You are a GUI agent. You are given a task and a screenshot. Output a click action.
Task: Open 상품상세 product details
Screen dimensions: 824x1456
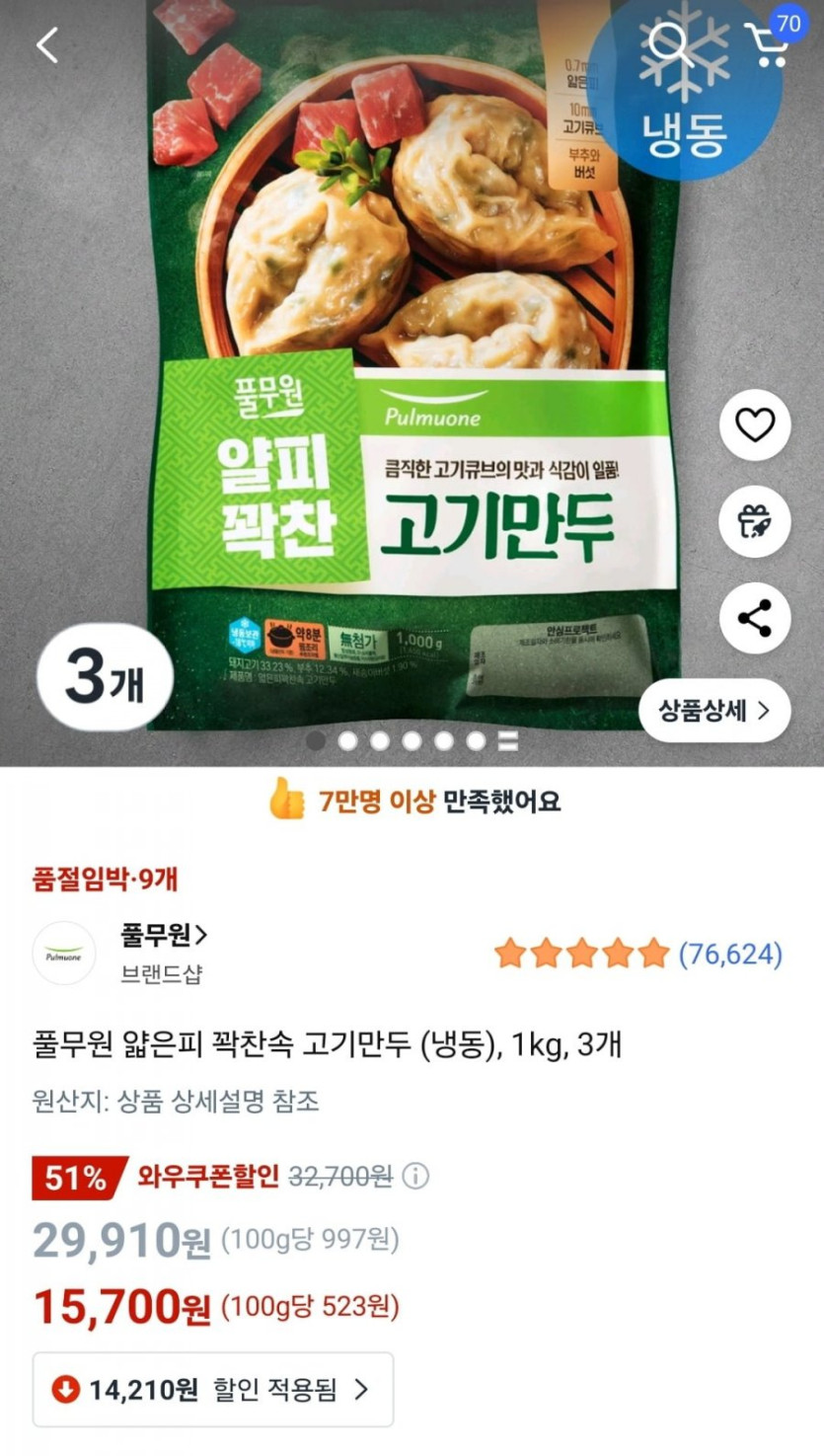click(715, 710)
